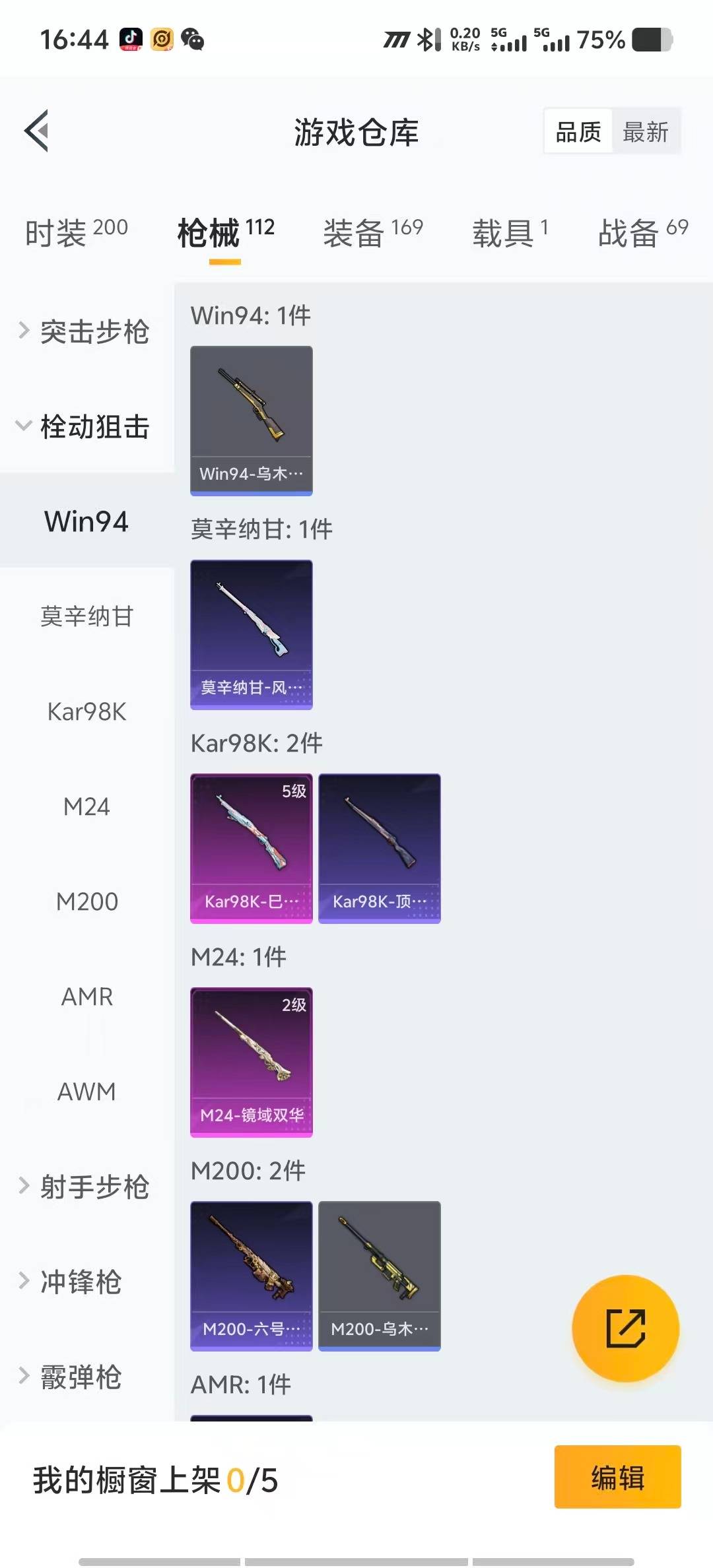This screenshot has height=1568, width=713.
Task: Select the 莫辛纳甘 category in sidebar
Action: click(86, 616)
